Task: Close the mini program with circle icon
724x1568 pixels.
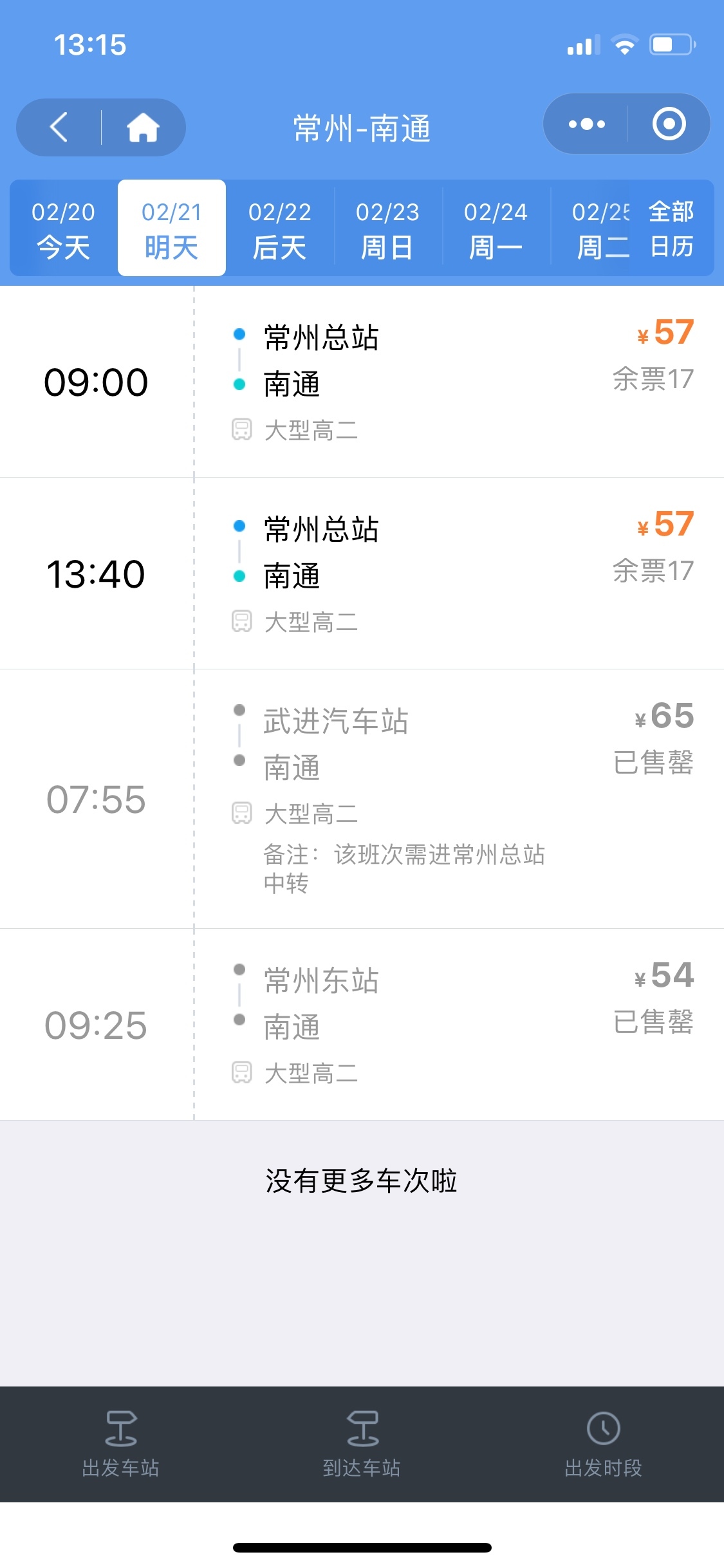Action: point(669,124)
